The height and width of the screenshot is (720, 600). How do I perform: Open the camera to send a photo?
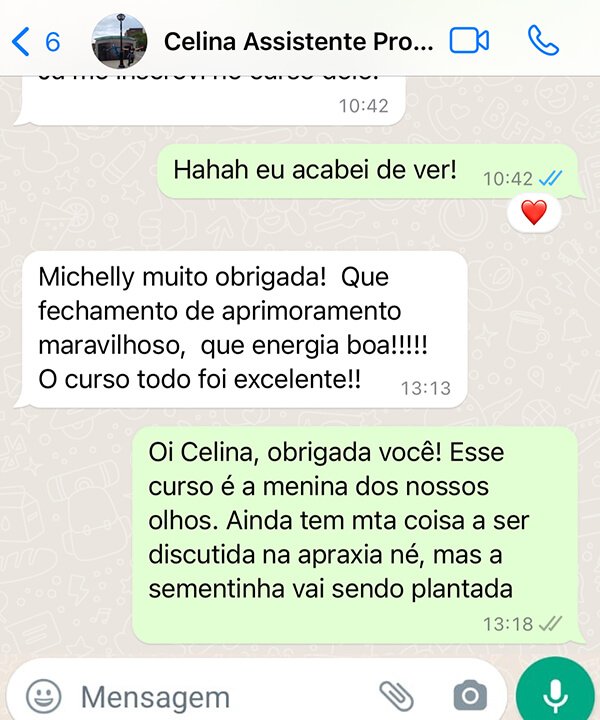(469, 695)
